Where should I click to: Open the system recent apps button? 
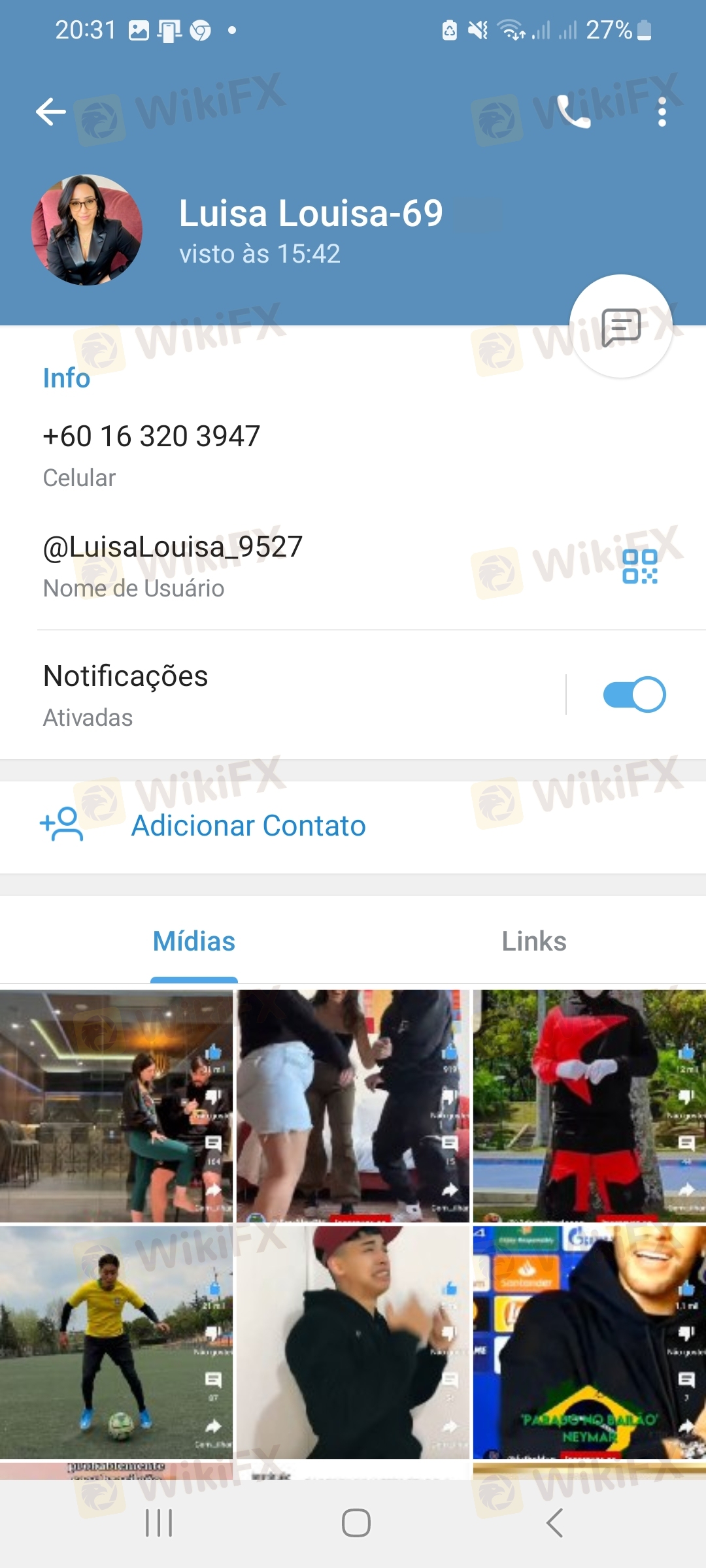pos(159,1523)
